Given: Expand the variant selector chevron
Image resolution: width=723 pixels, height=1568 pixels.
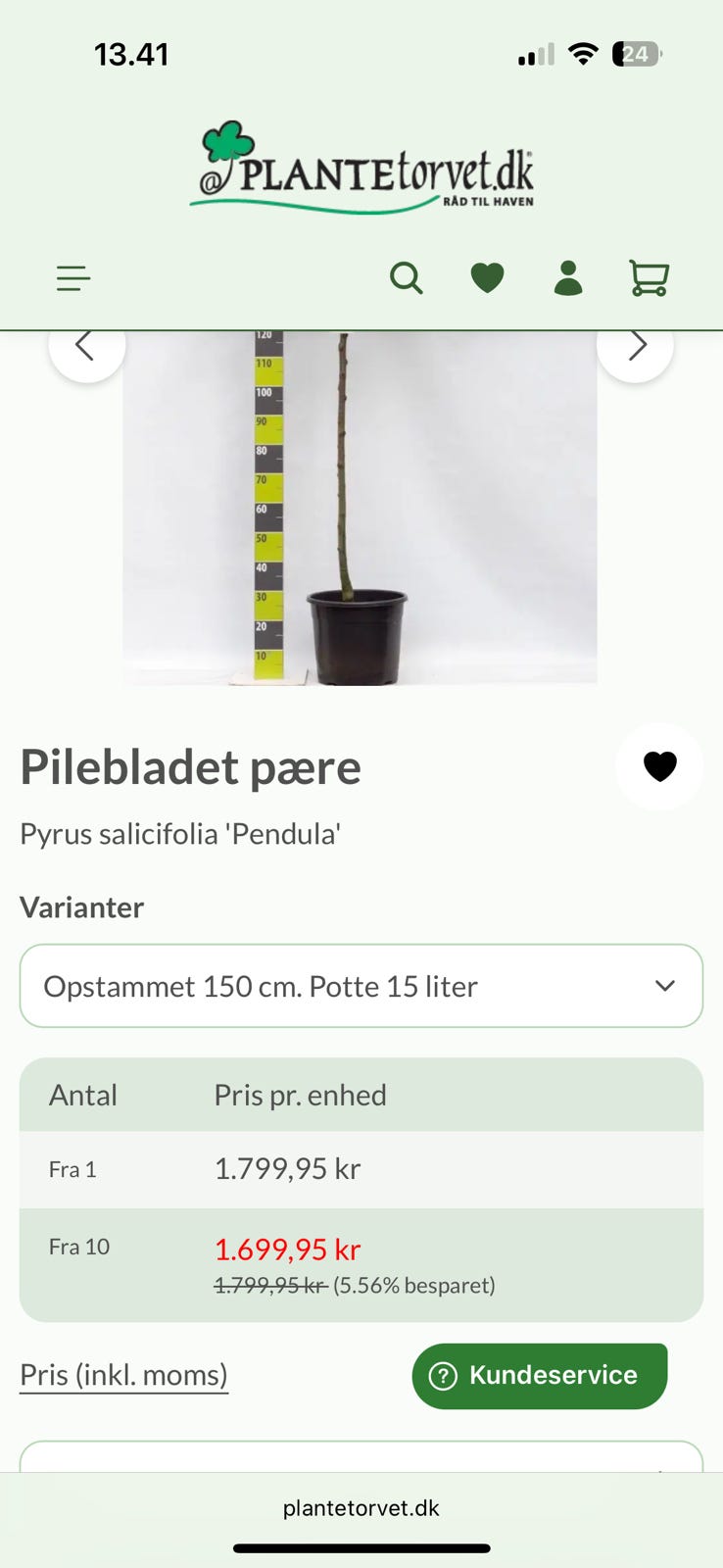Looking at the screenshot, I should (x=664, y=986).
